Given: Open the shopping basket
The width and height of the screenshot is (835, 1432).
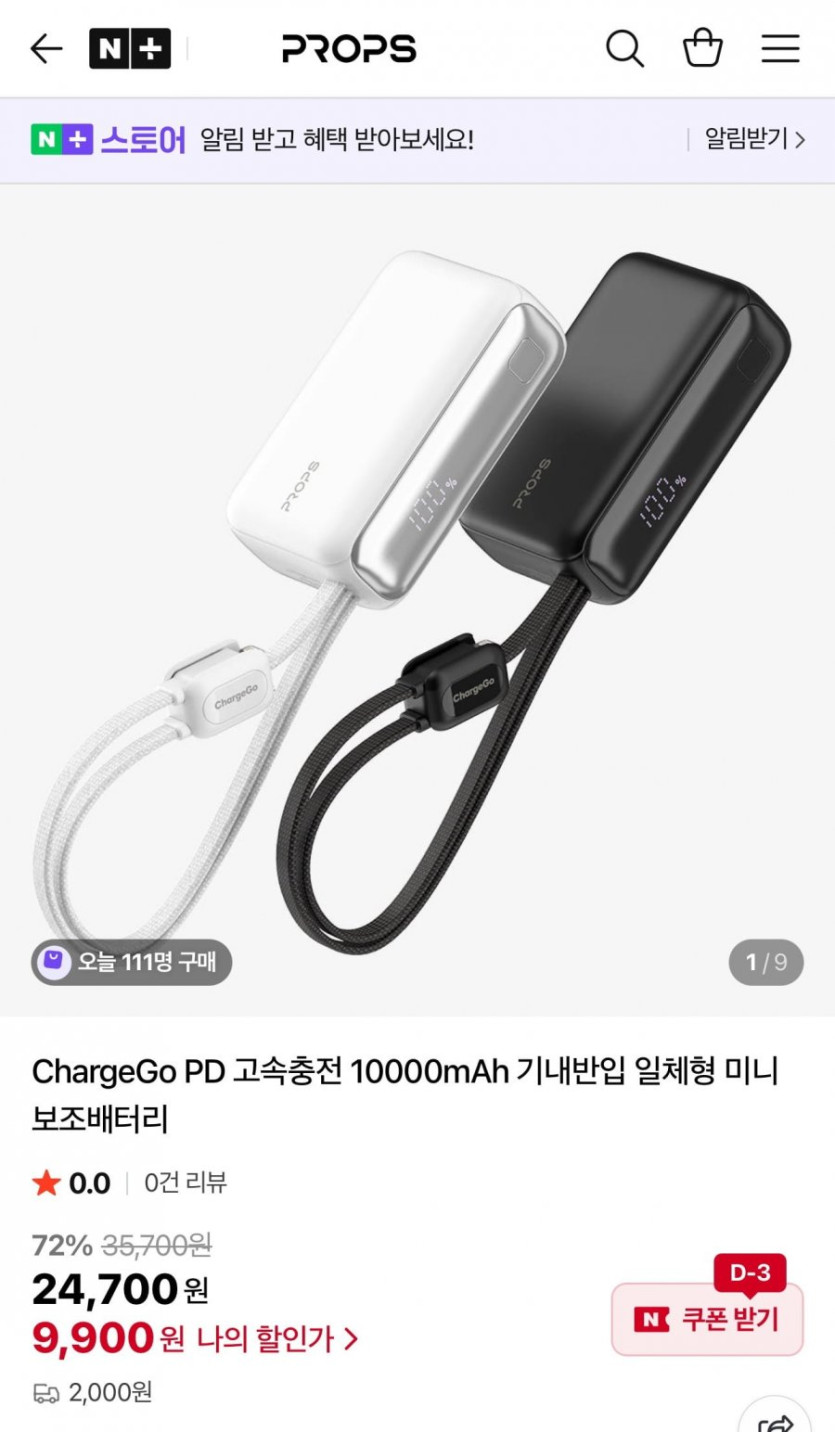Looking at the screenshot, I should 702,48.
